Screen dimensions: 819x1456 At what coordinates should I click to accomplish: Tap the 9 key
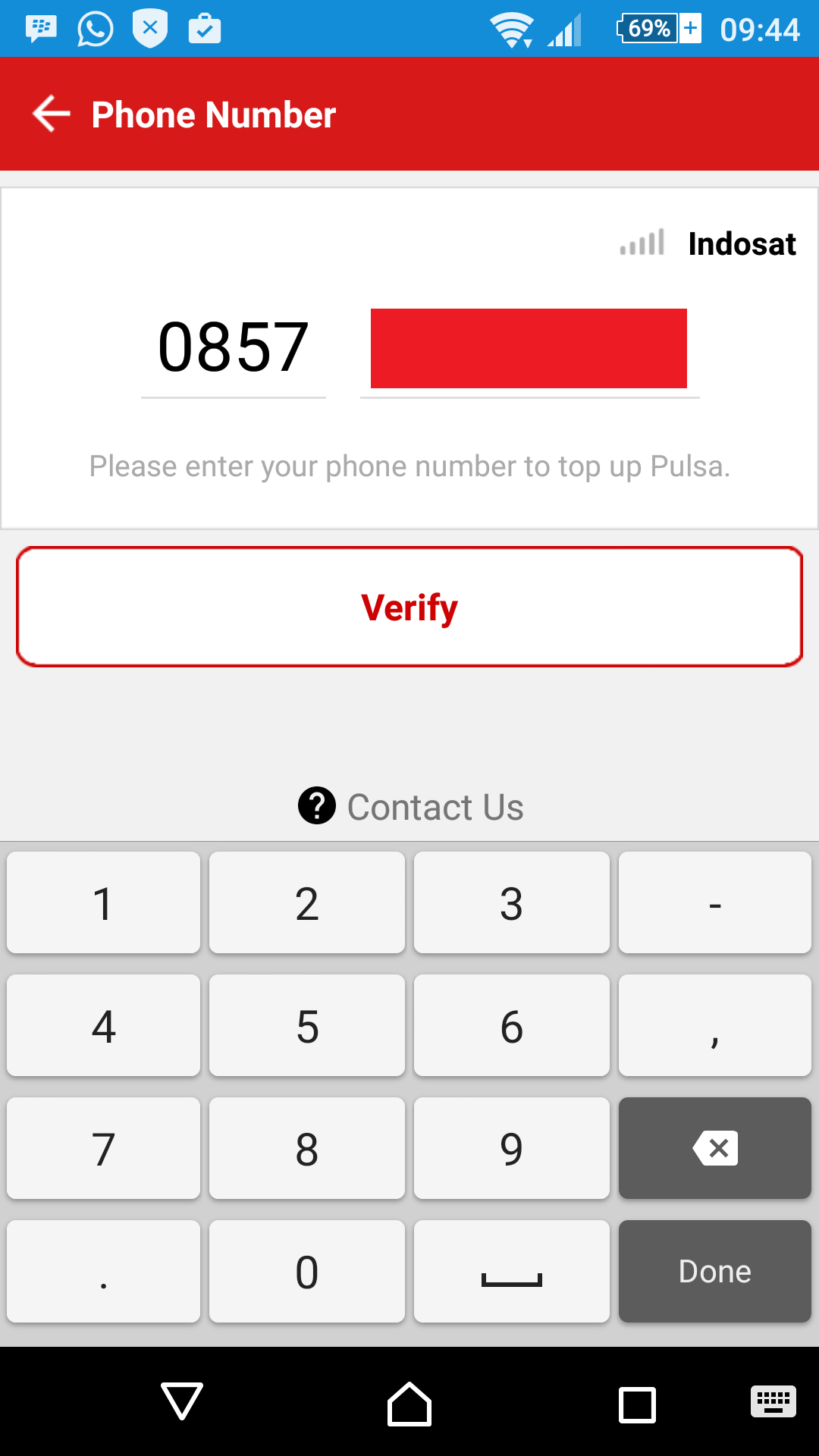click(512, 1148)
